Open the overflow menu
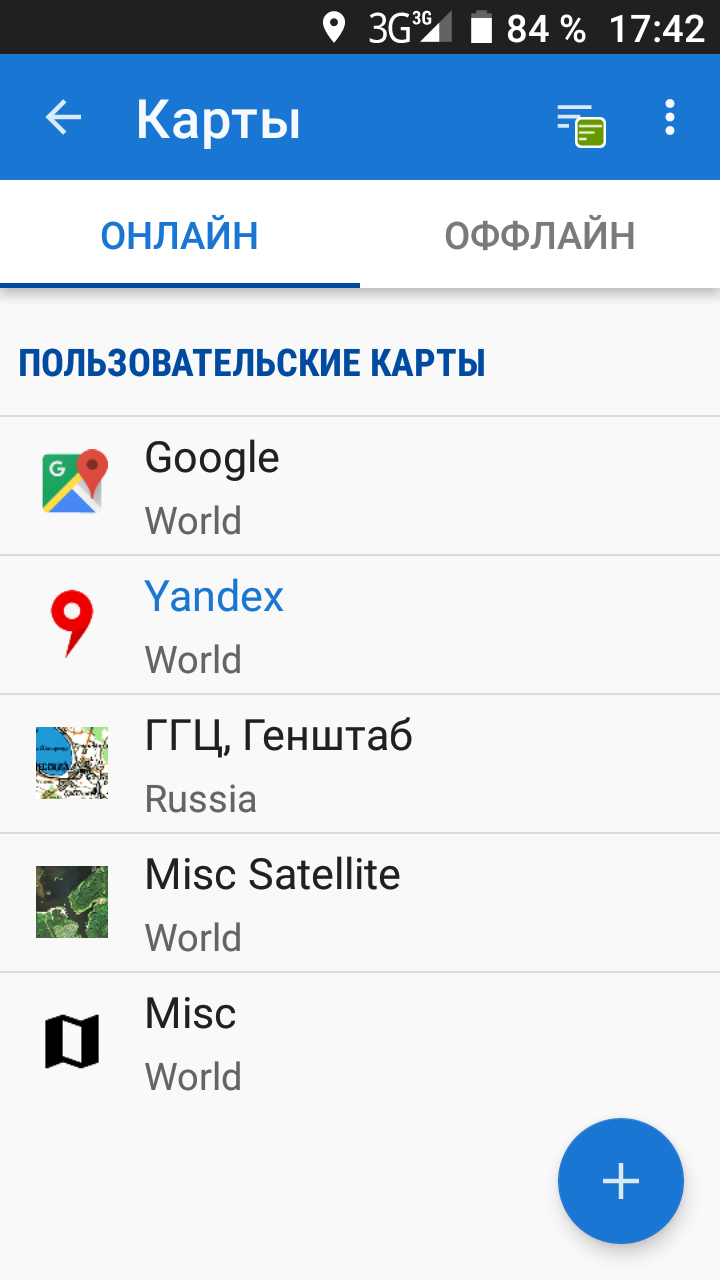The image size is (720, 1280). (x=670, y=118)
